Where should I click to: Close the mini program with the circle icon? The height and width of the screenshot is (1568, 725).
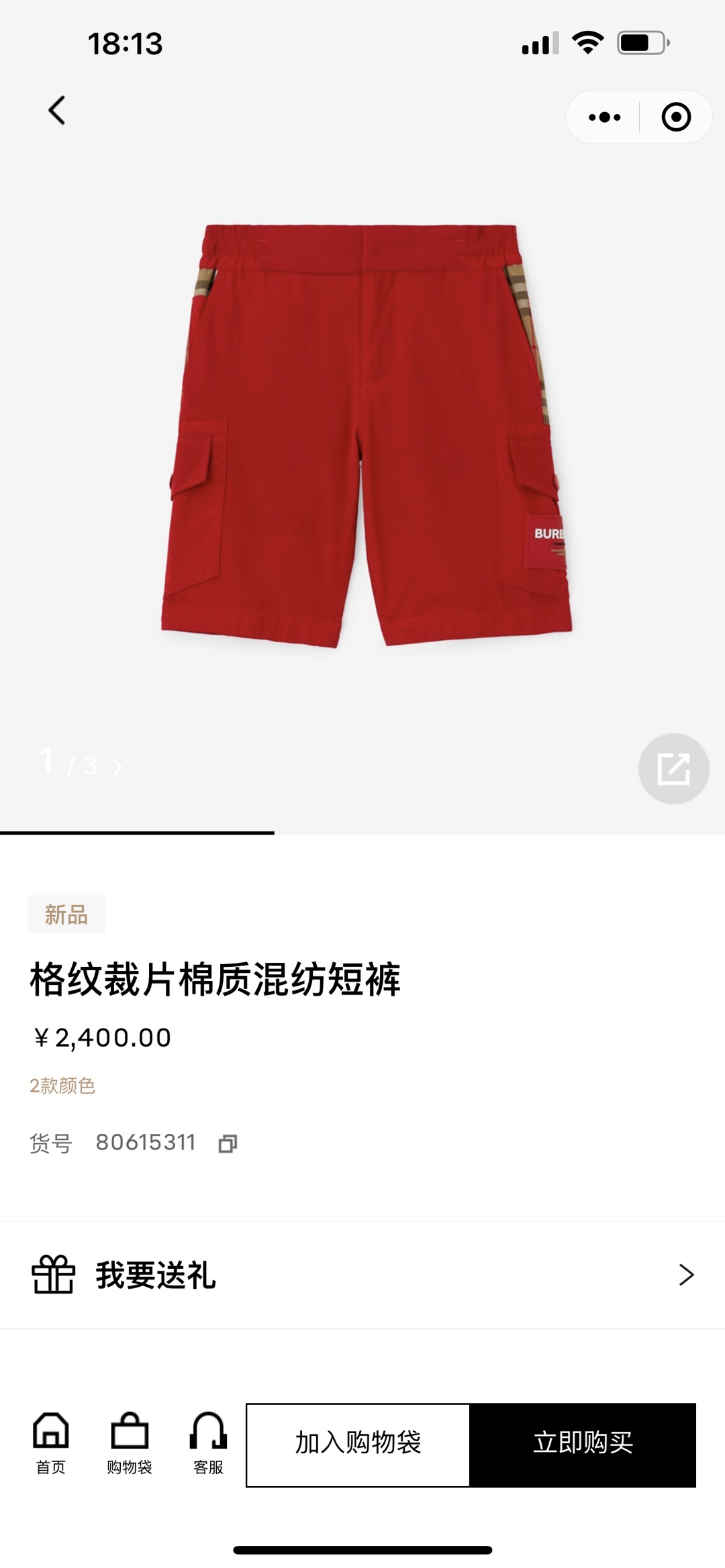(675, 117)
